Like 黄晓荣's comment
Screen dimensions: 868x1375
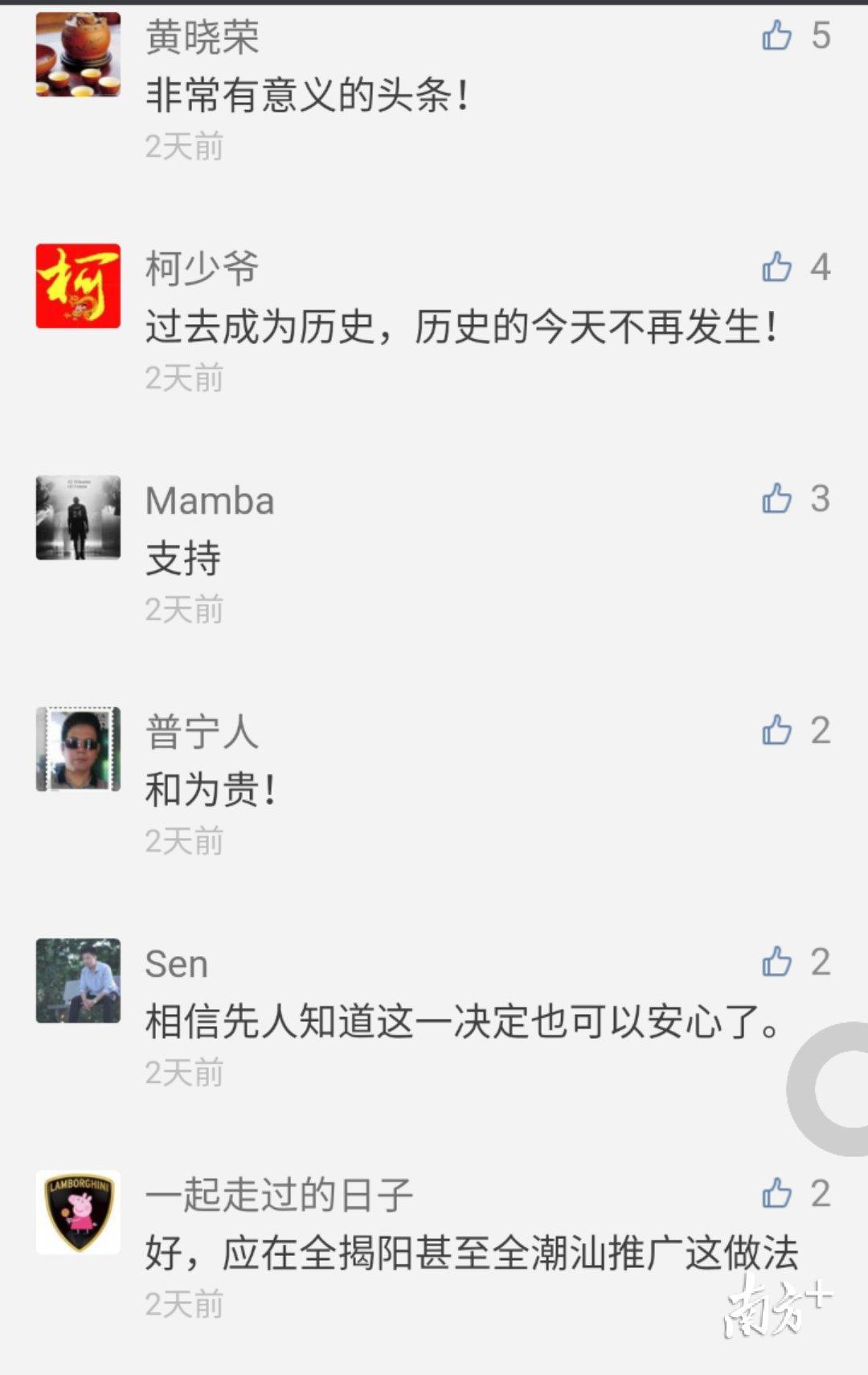click(777, 35)
